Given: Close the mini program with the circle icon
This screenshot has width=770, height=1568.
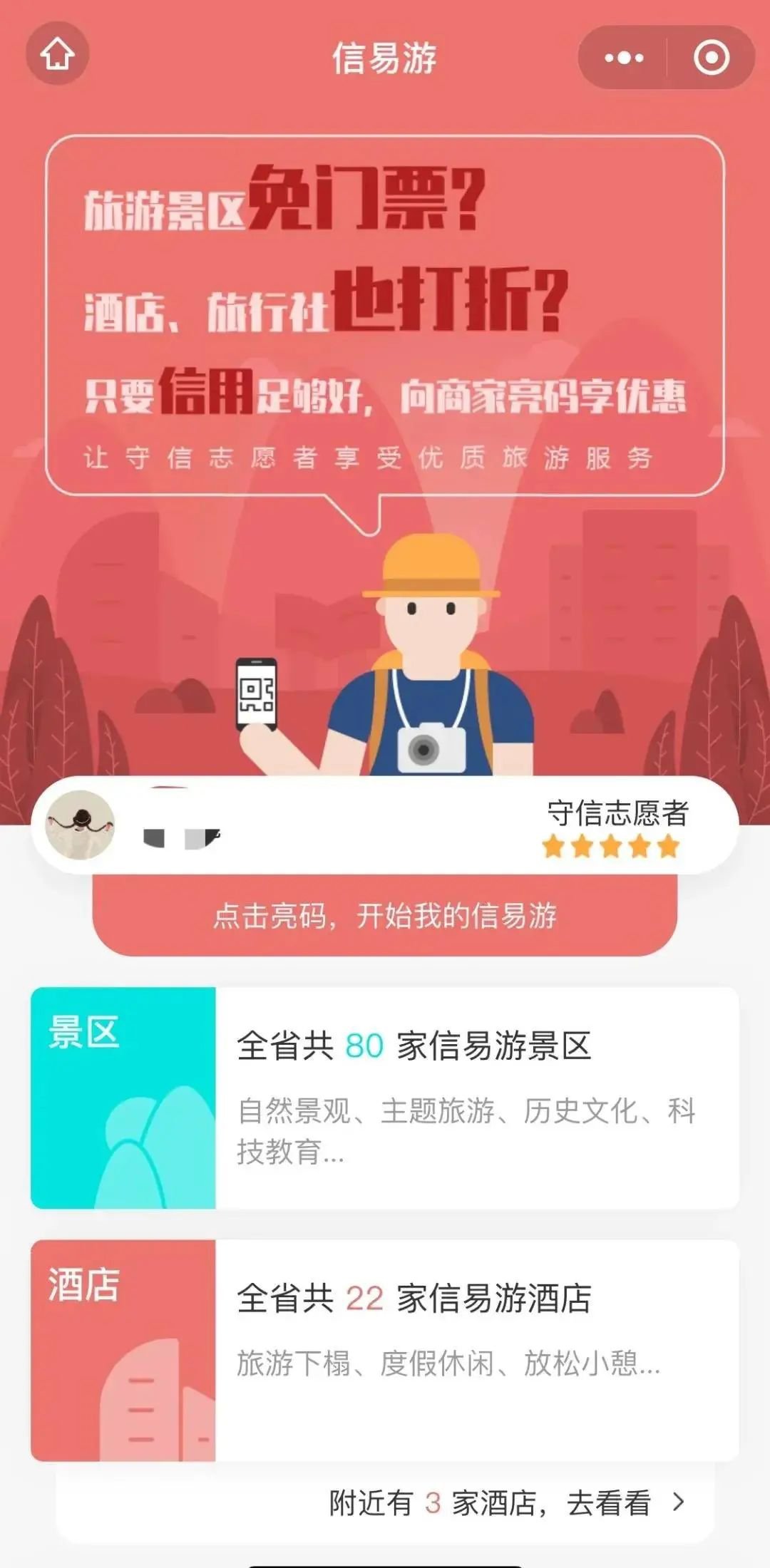Looking at the screenshot, I should pyautogui.click(x=711, y=58).
